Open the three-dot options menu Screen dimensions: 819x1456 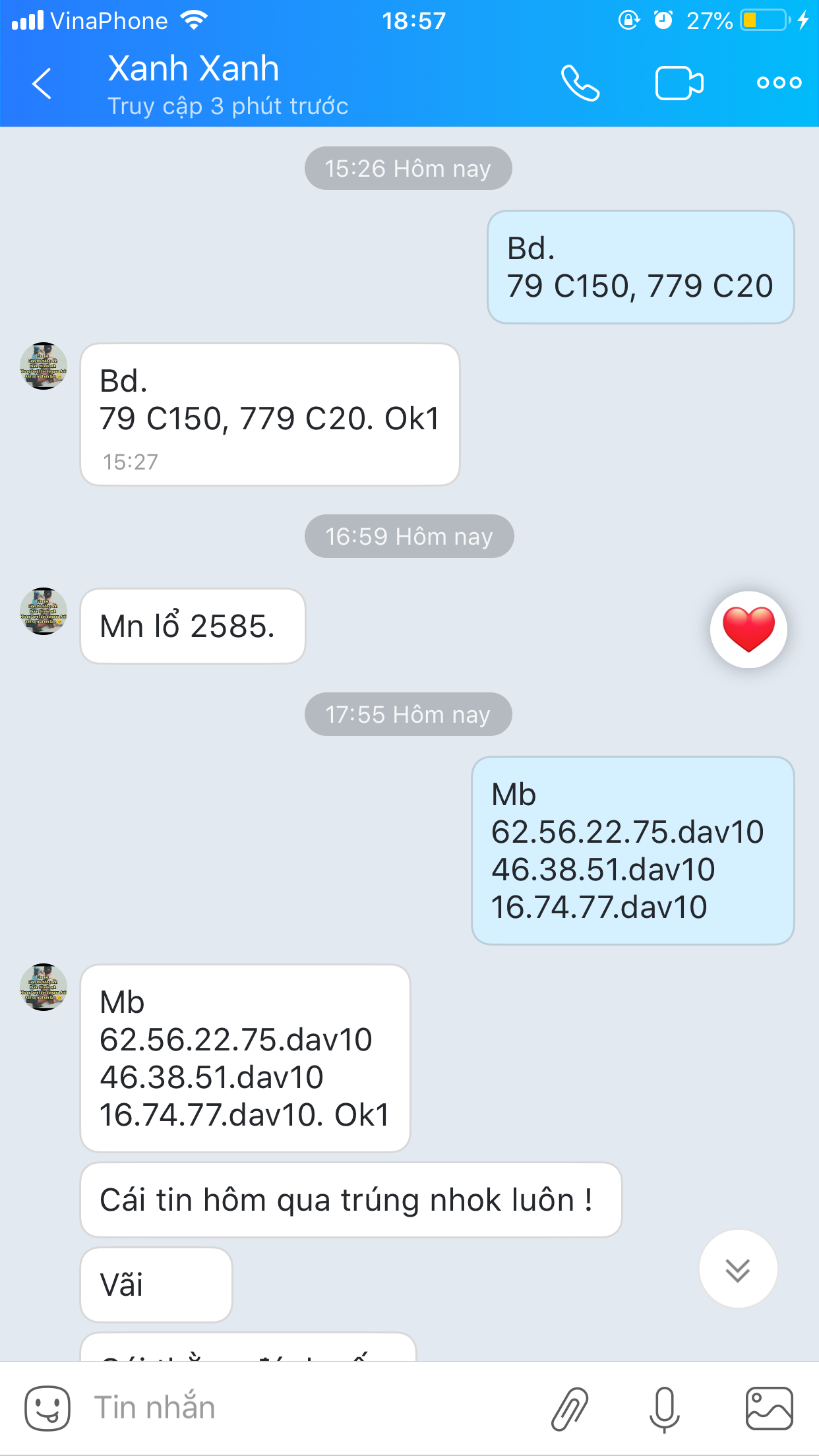779,83
